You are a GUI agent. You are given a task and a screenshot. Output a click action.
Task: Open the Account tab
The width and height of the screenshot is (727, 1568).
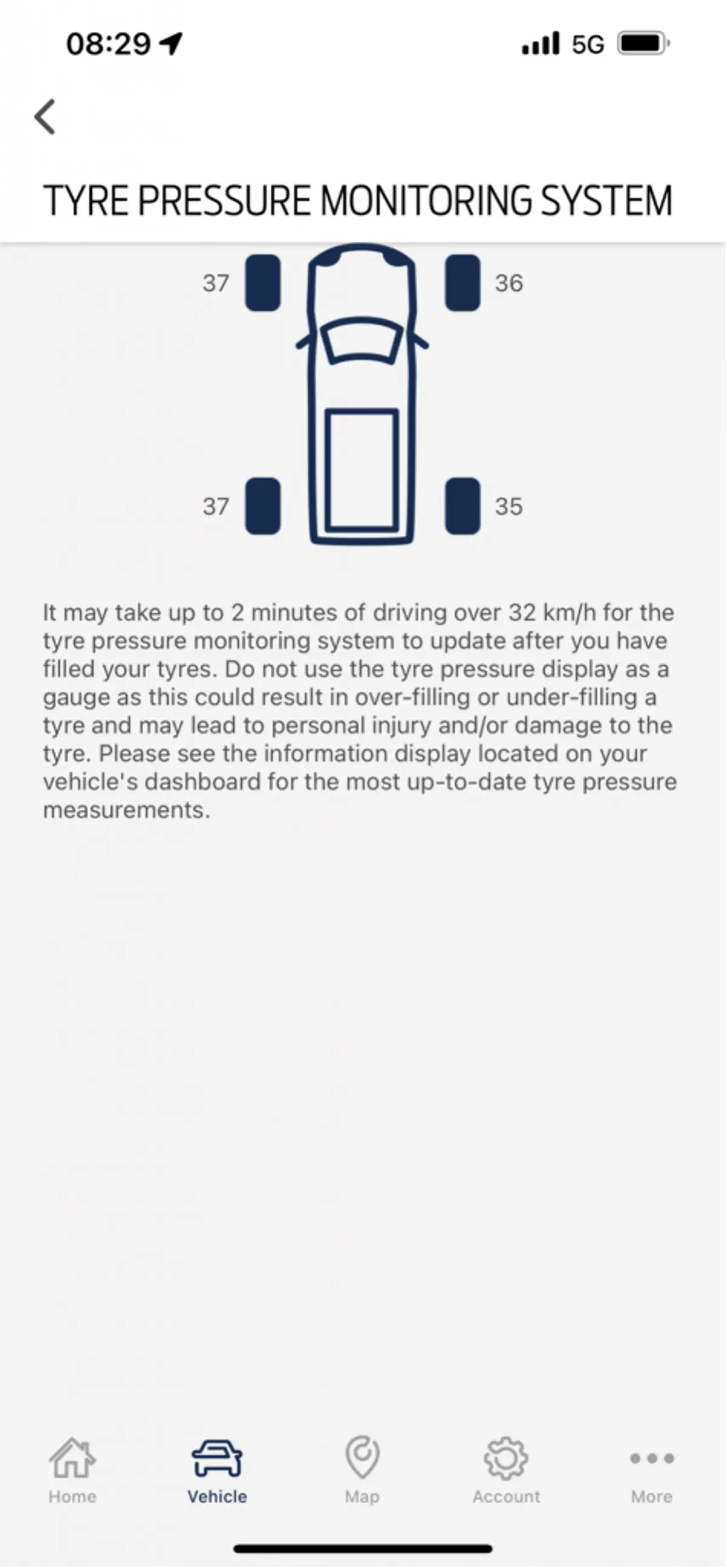(506, 1470)
